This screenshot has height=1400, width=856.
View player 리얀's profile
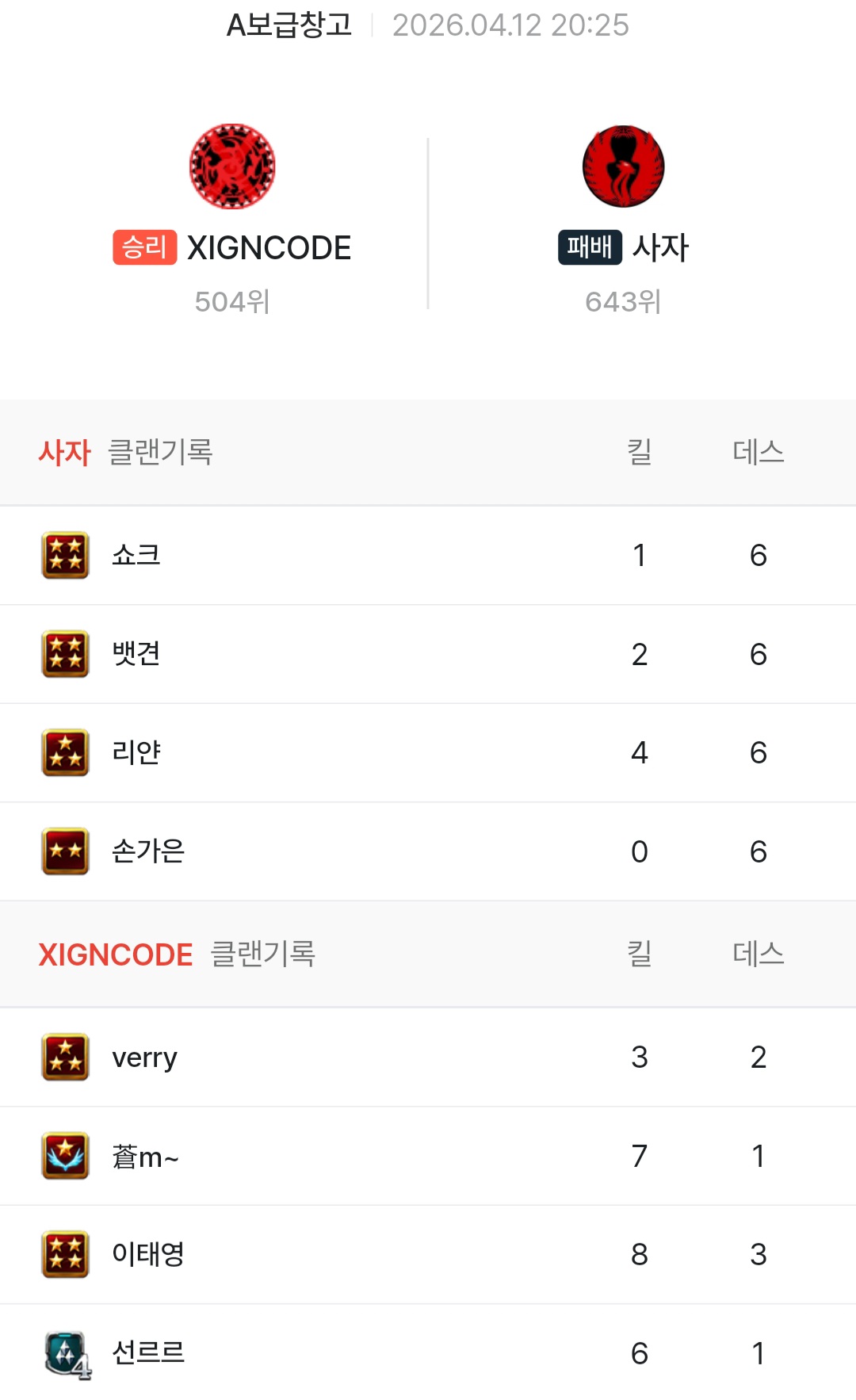136,752
